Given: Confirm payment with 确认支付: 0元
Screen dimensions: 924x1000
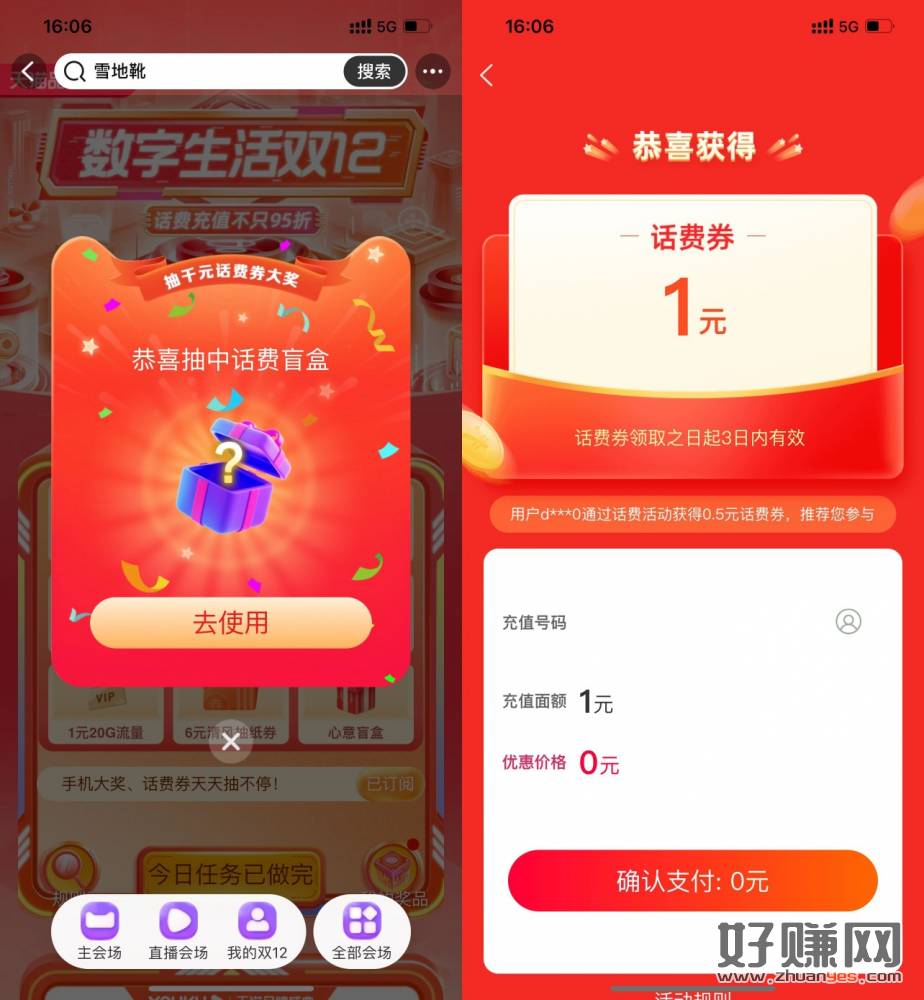Looking at the screenshot, I should [692, 881].
